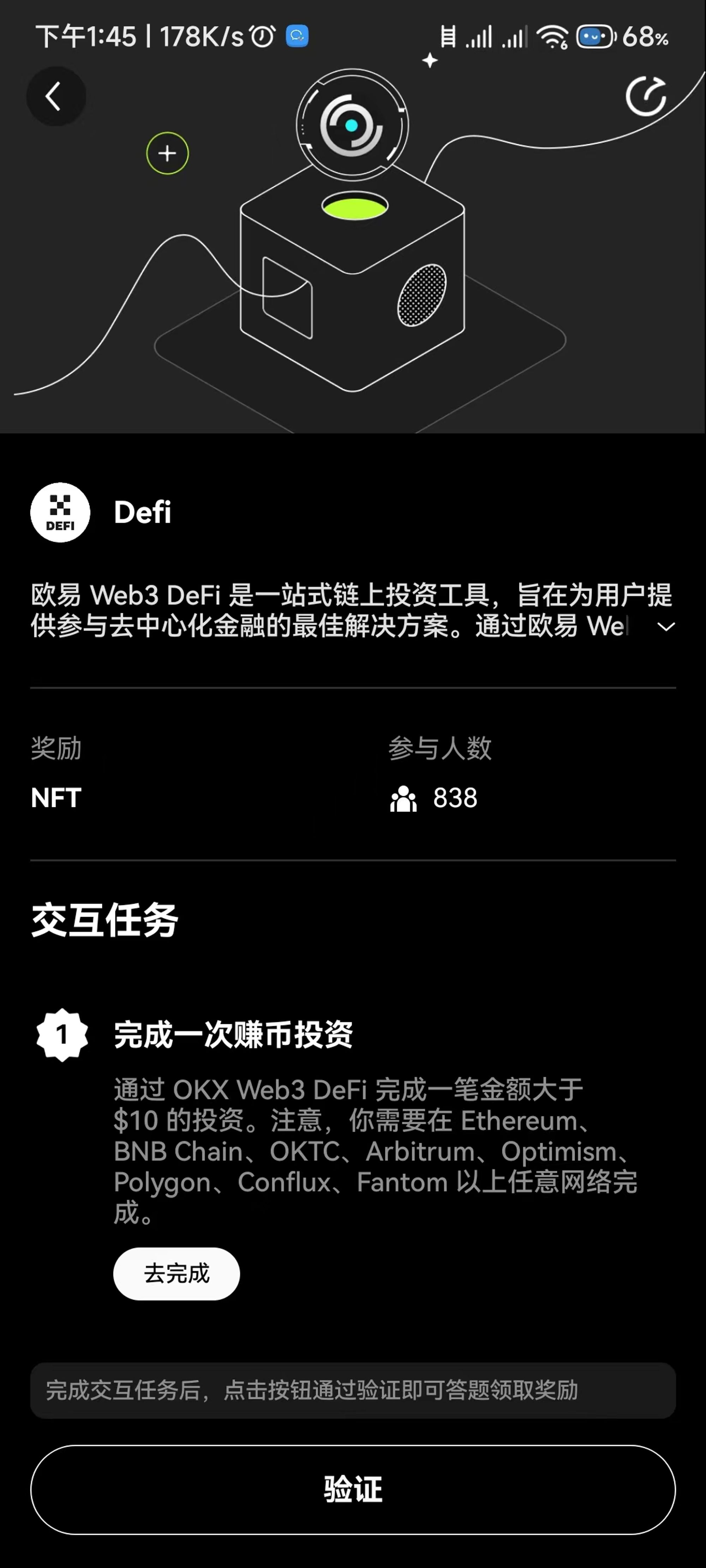
Task: Tap the 验证 button to verify completion
Action: [x=353, y=1489]
